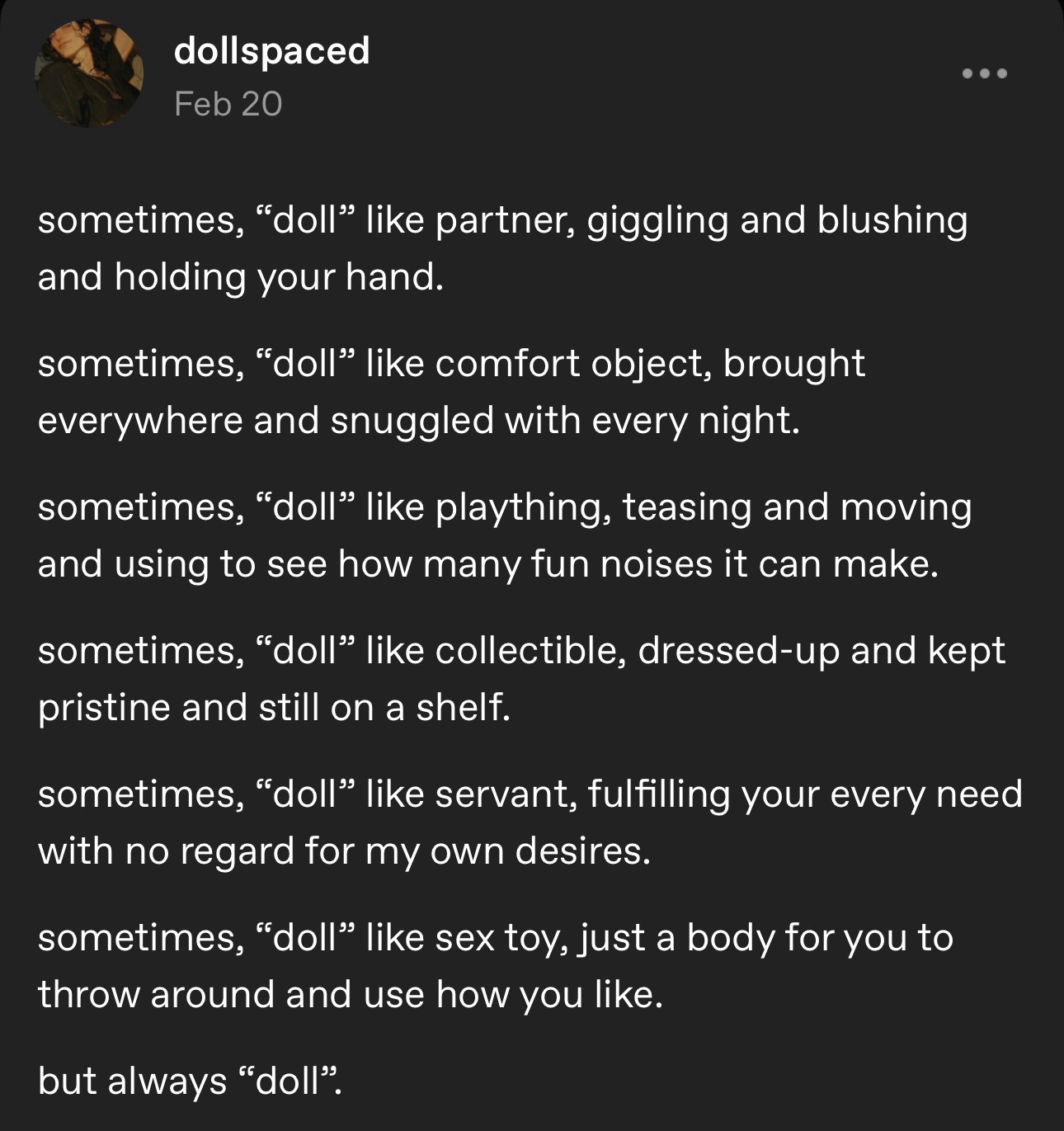The image size is (1064, 1131).
Task: Open the post's three-dot overflow menu
Action: [x=985, y=74]
